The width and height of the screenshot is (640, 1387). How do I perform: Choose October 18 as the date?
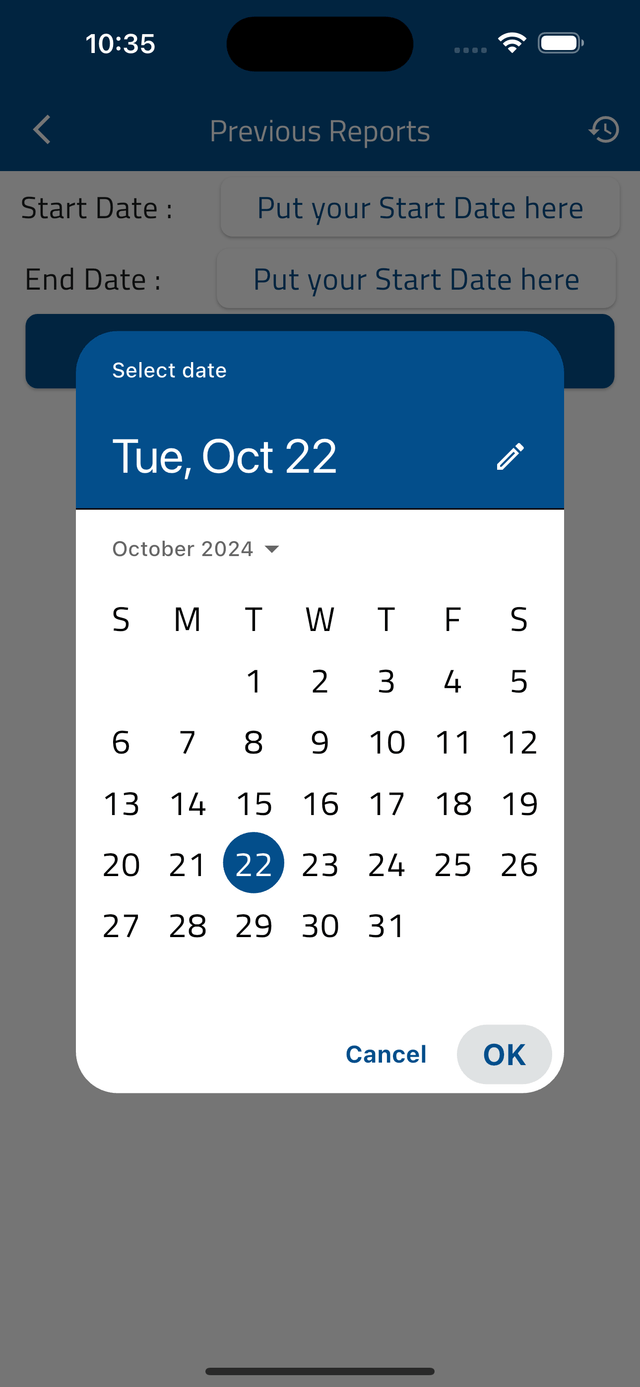(x=453, y=804)
